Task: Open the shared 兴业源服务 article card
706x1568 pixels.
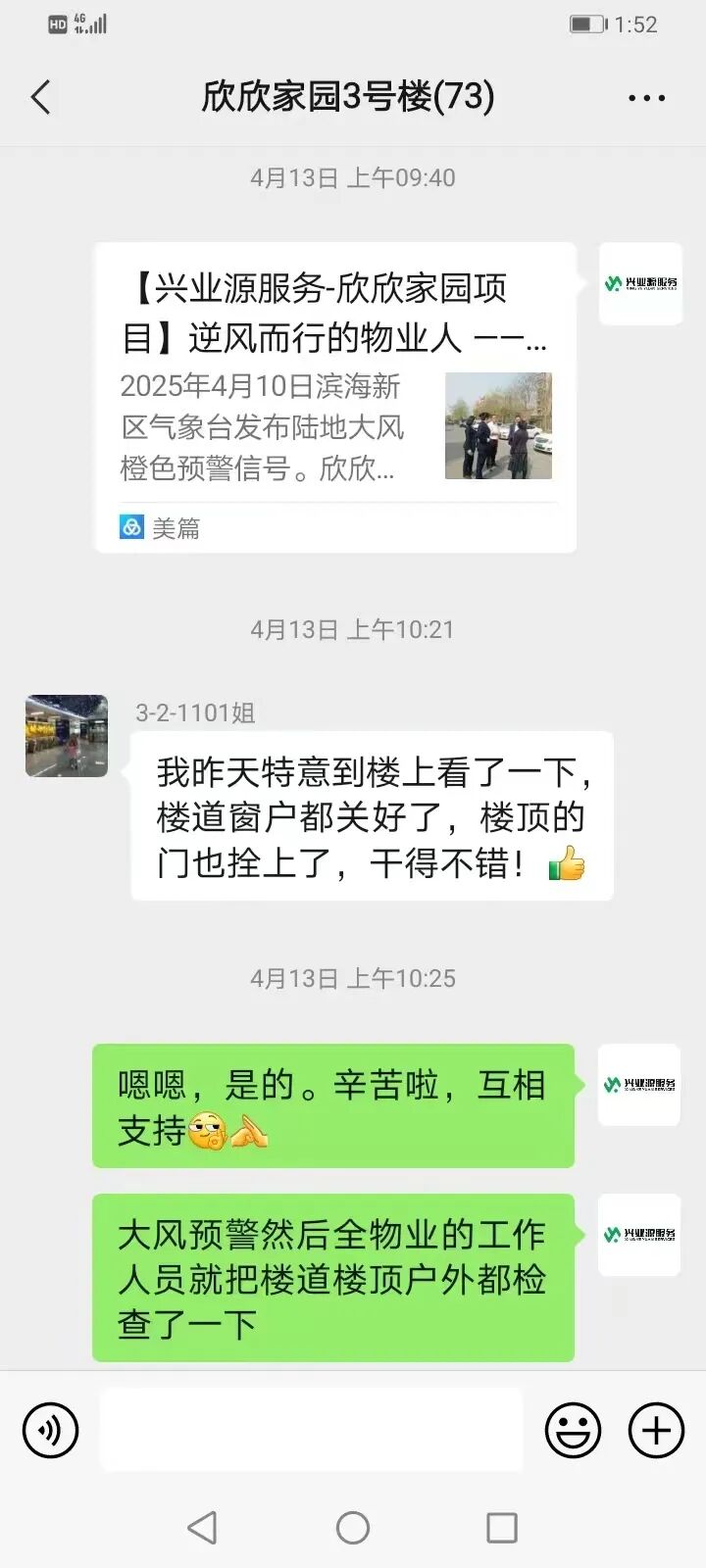Action: (333, 397)
